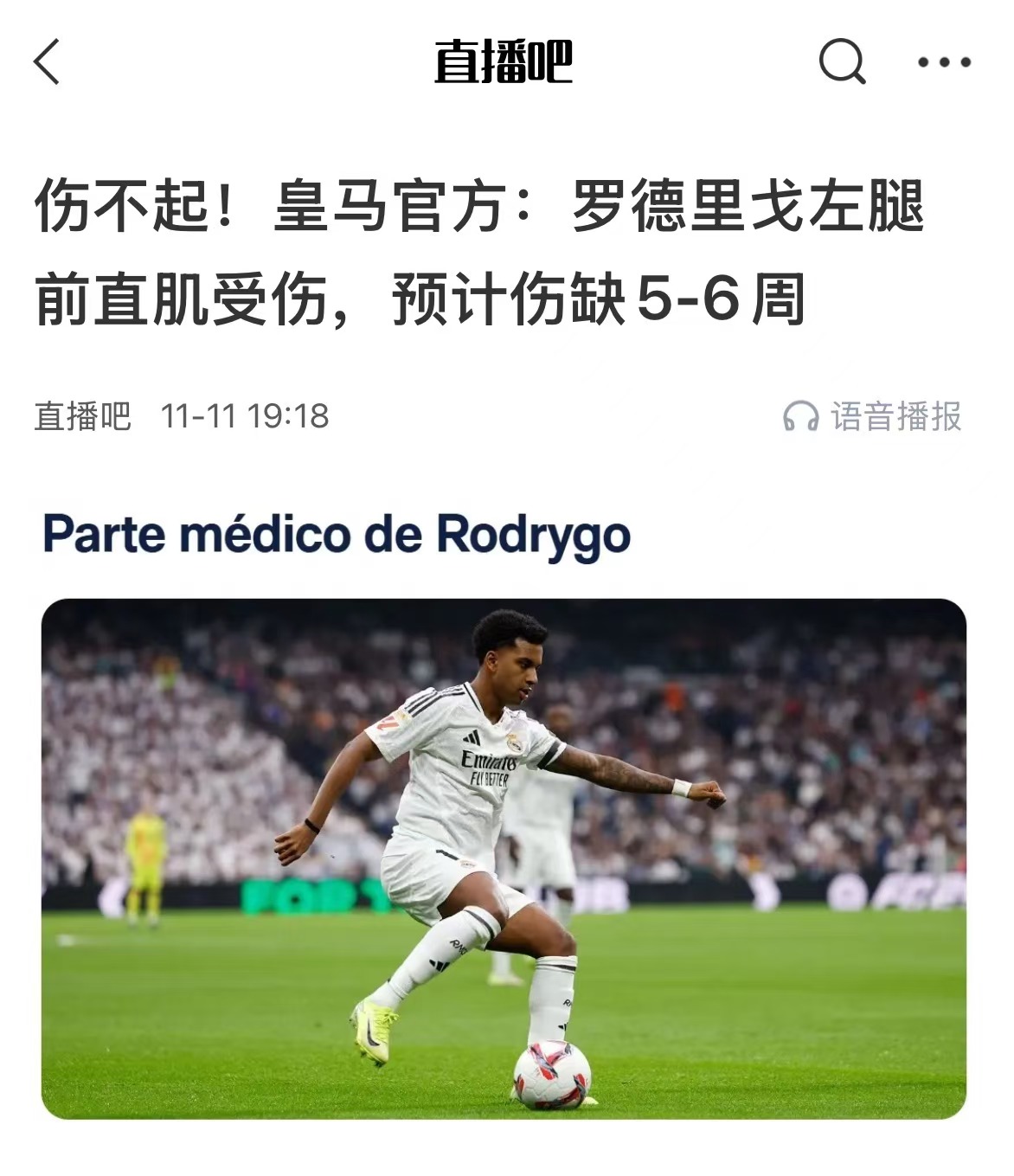Image resolution: width=1014 pixels, height=1176 pixels.
Task: Open the Rodrygo medical report image
Action: click(504, 857)
